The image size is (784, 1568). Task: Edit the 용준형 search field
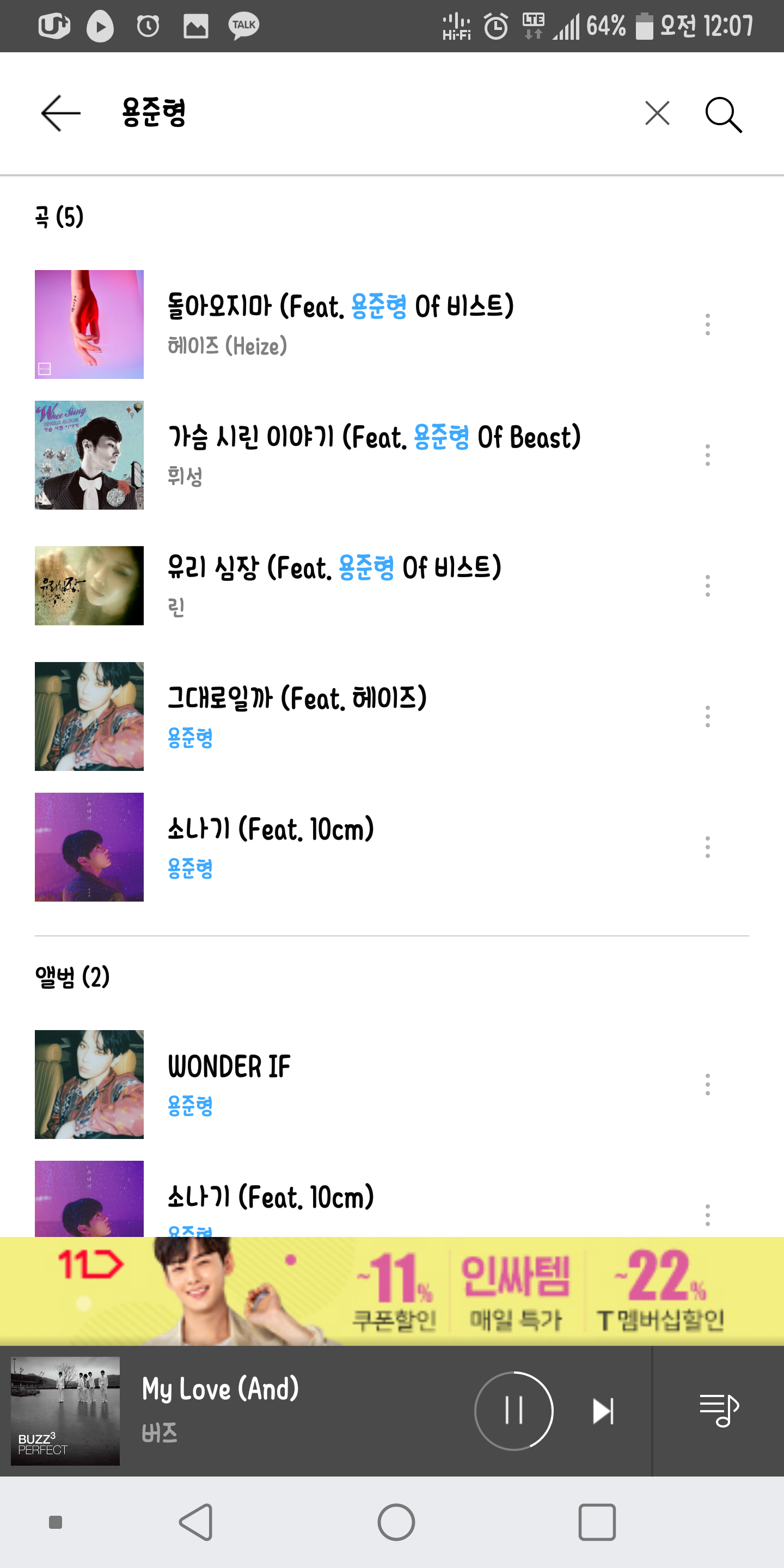[365, 113]
